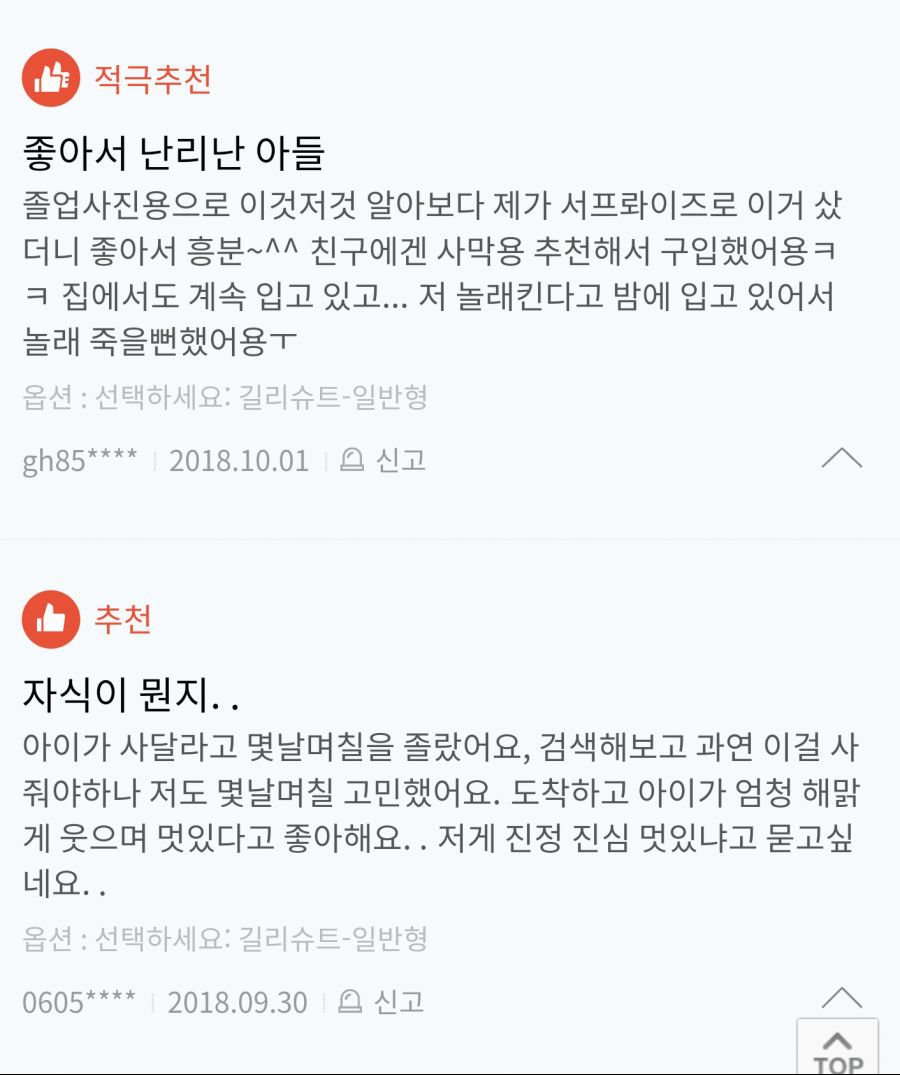The image size is (900, 1075).
Task: Report the review by 0605****
Action: [x=382, y=1001]
